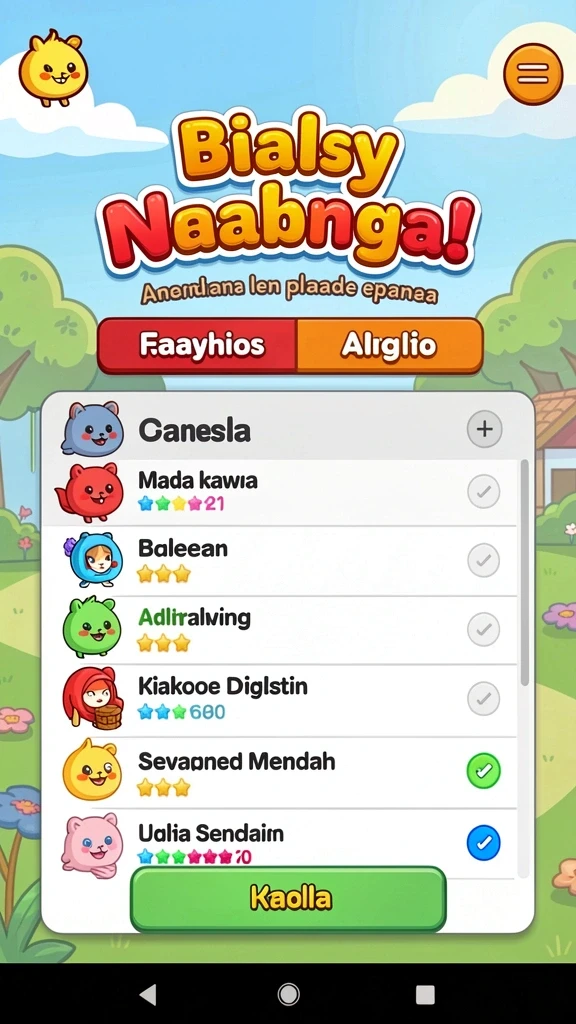The height and width of the screenshot is (1024, 576).
Task: Tick the Adliralving checkmark
Action: [x=483, y=630]
